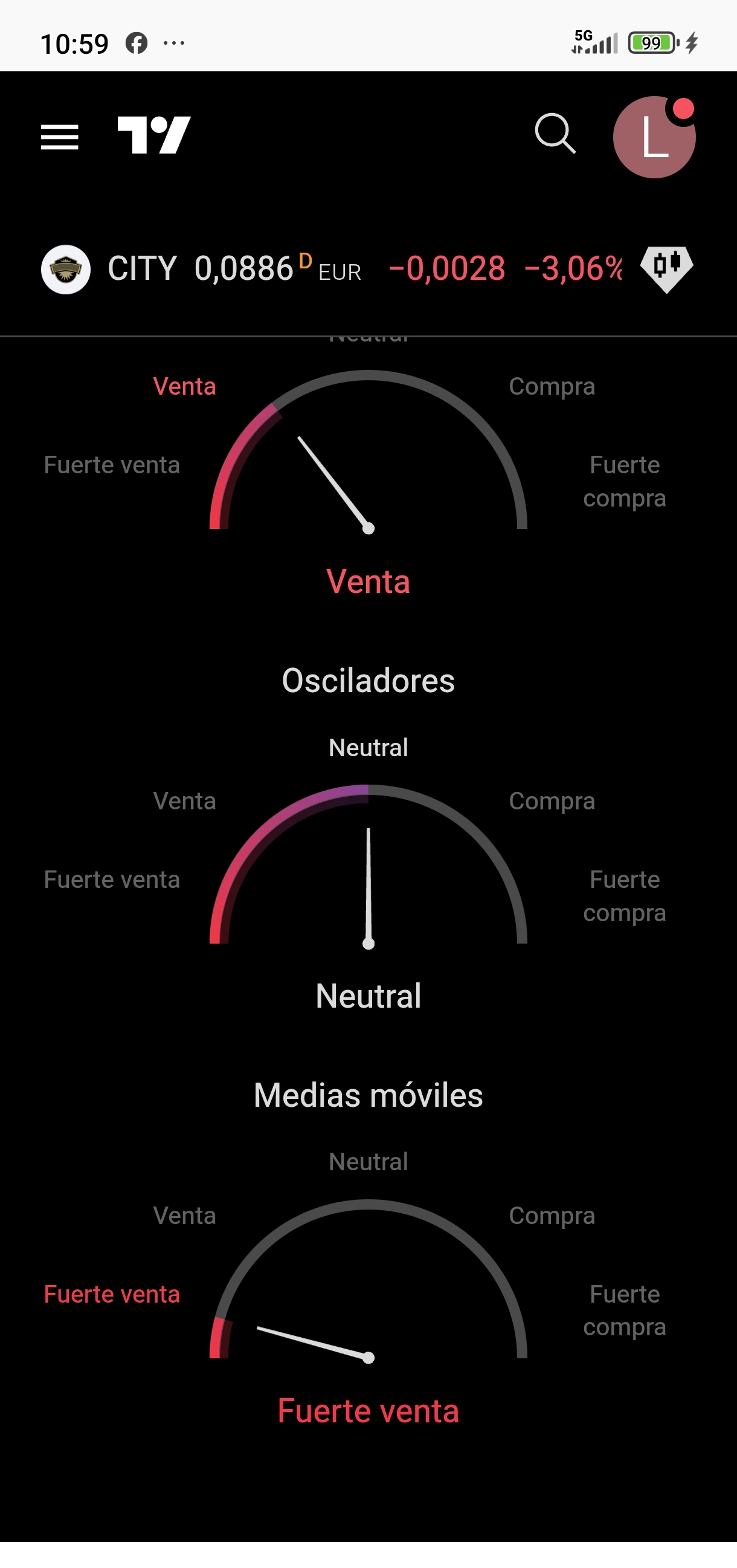Open the full chart candlestick button
Screen dimensions: 737x1568
(x=666, y=268)
